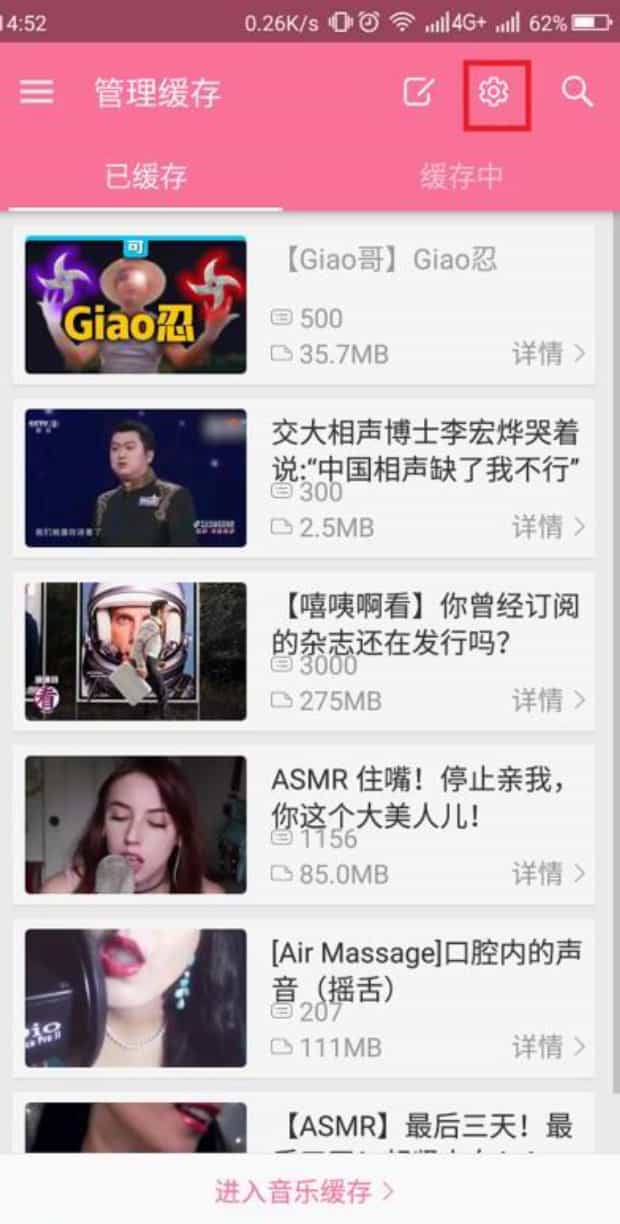Tap the edit cache list icon
This screenshot has width=620, height=1224.
(418, 92)
